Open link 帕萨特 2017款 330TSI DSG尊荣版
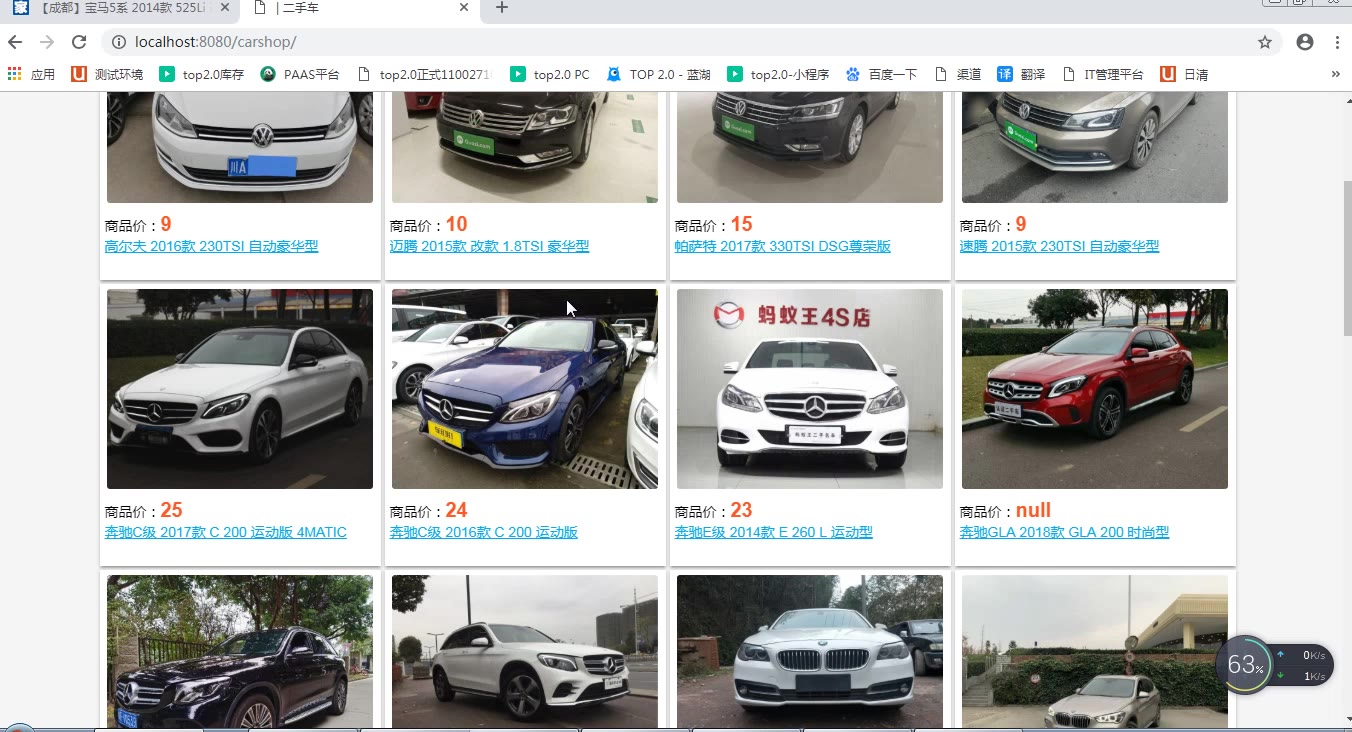This screenshot has width=1352, height=732. tap(782, 246)
